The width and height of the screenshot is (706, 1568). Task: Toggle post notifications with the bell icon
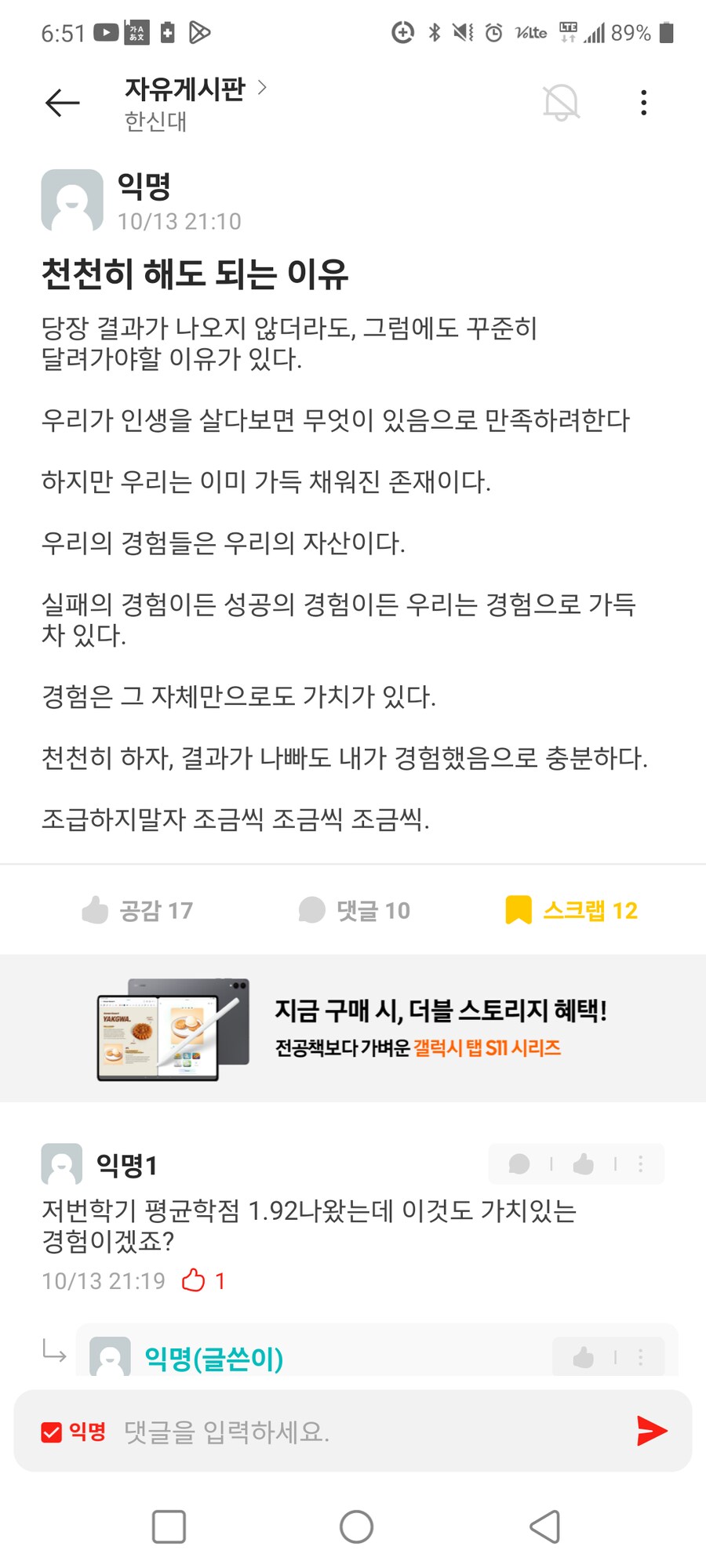click(561, 103)
